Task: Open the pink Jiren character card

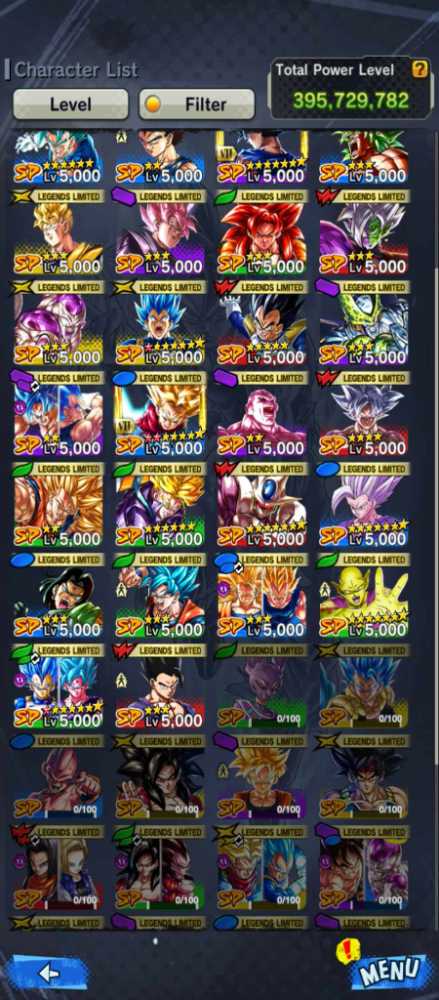Action: click(262, 421)
